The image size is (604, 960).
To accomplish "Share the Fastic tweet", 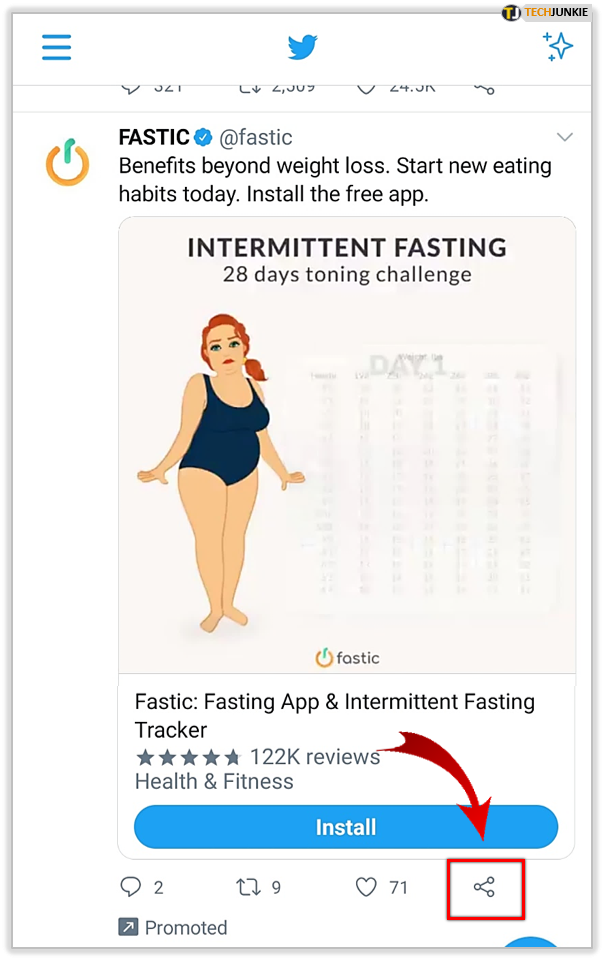I will (x=484, y=887).
